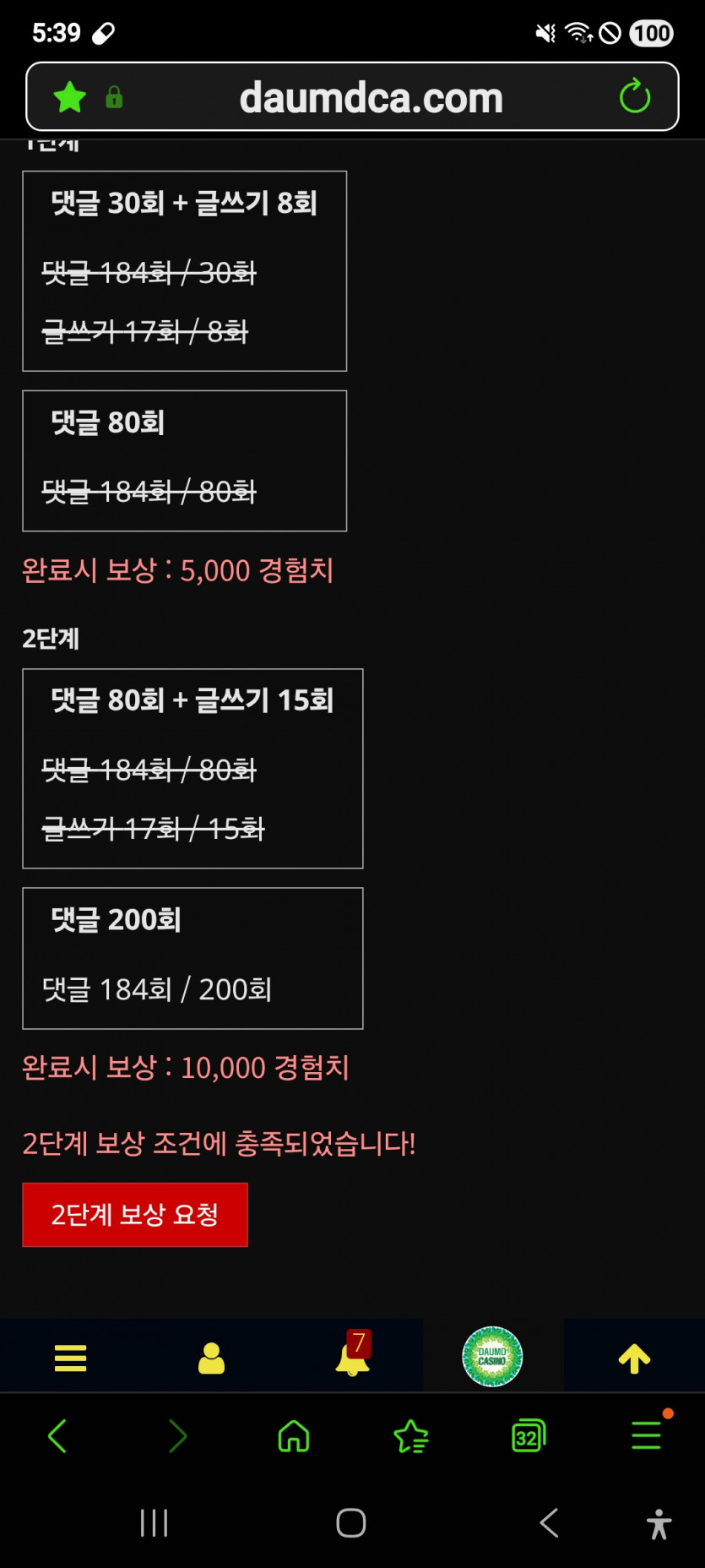Tap the accessibility icon in the system bar

(x=659, y=1524)
